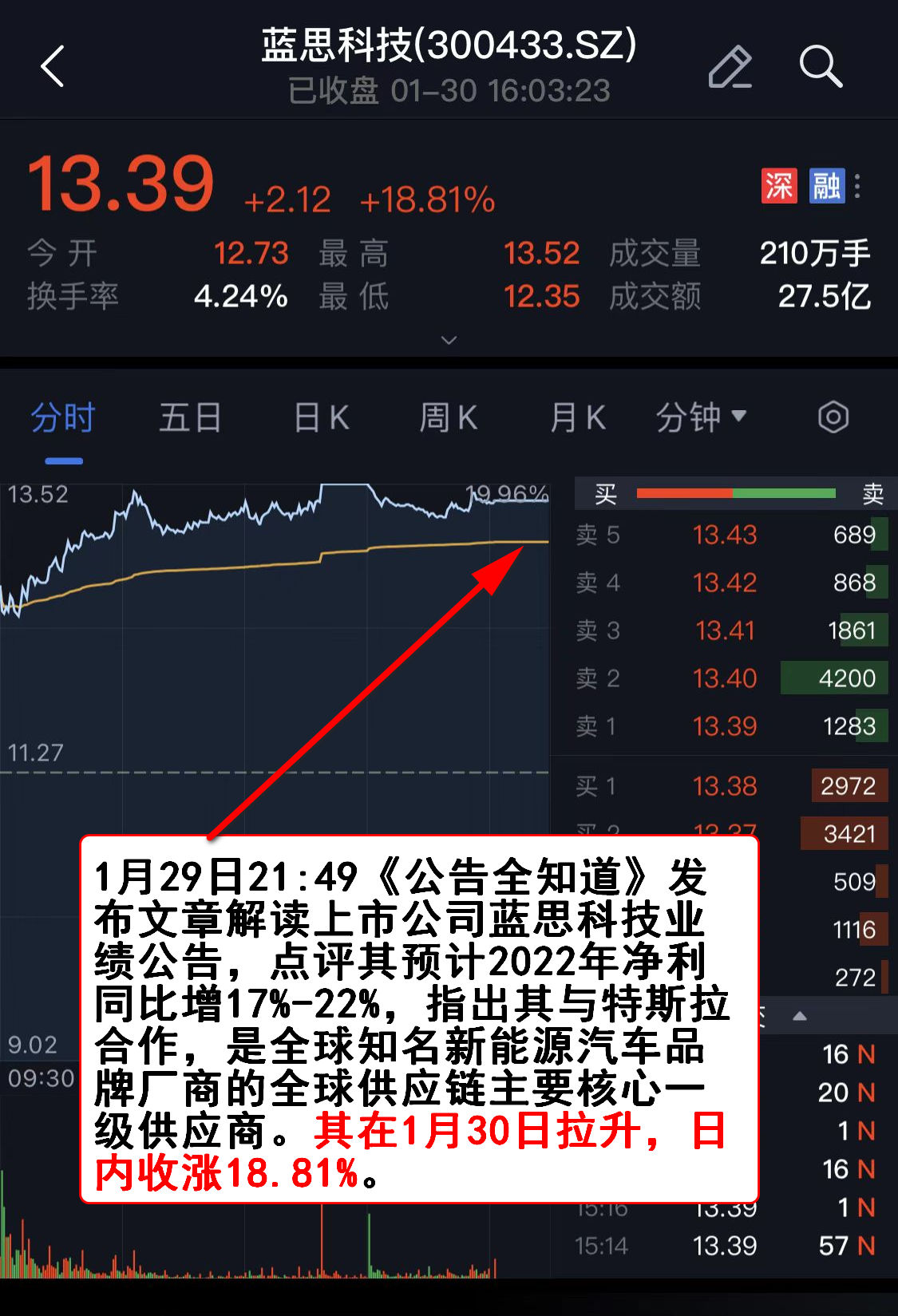Switch to the 日K chart tab
This screenshot has width=898, height=1316.
[321, 418]
